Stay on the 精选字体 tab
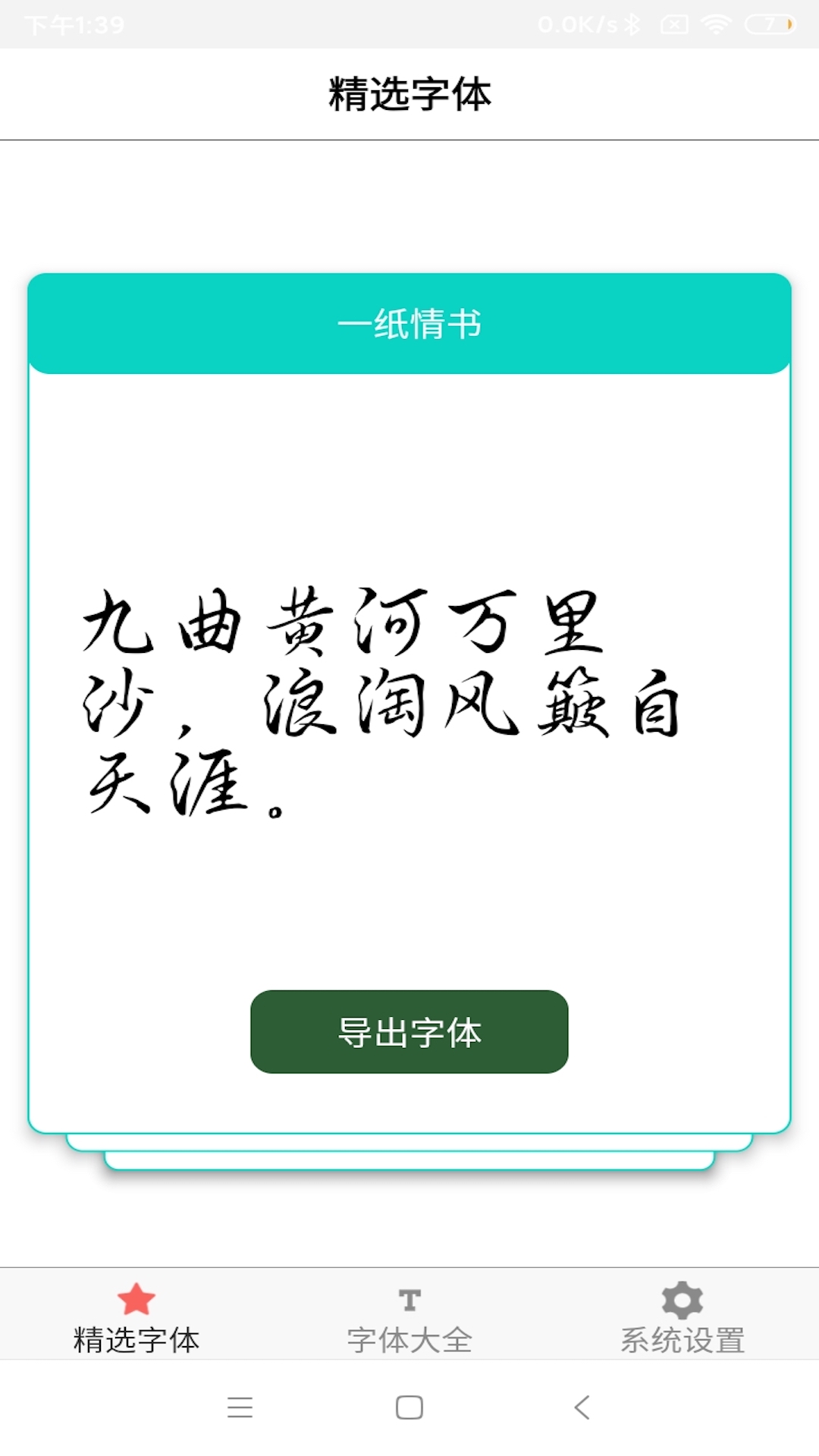 pos(136,1319)
